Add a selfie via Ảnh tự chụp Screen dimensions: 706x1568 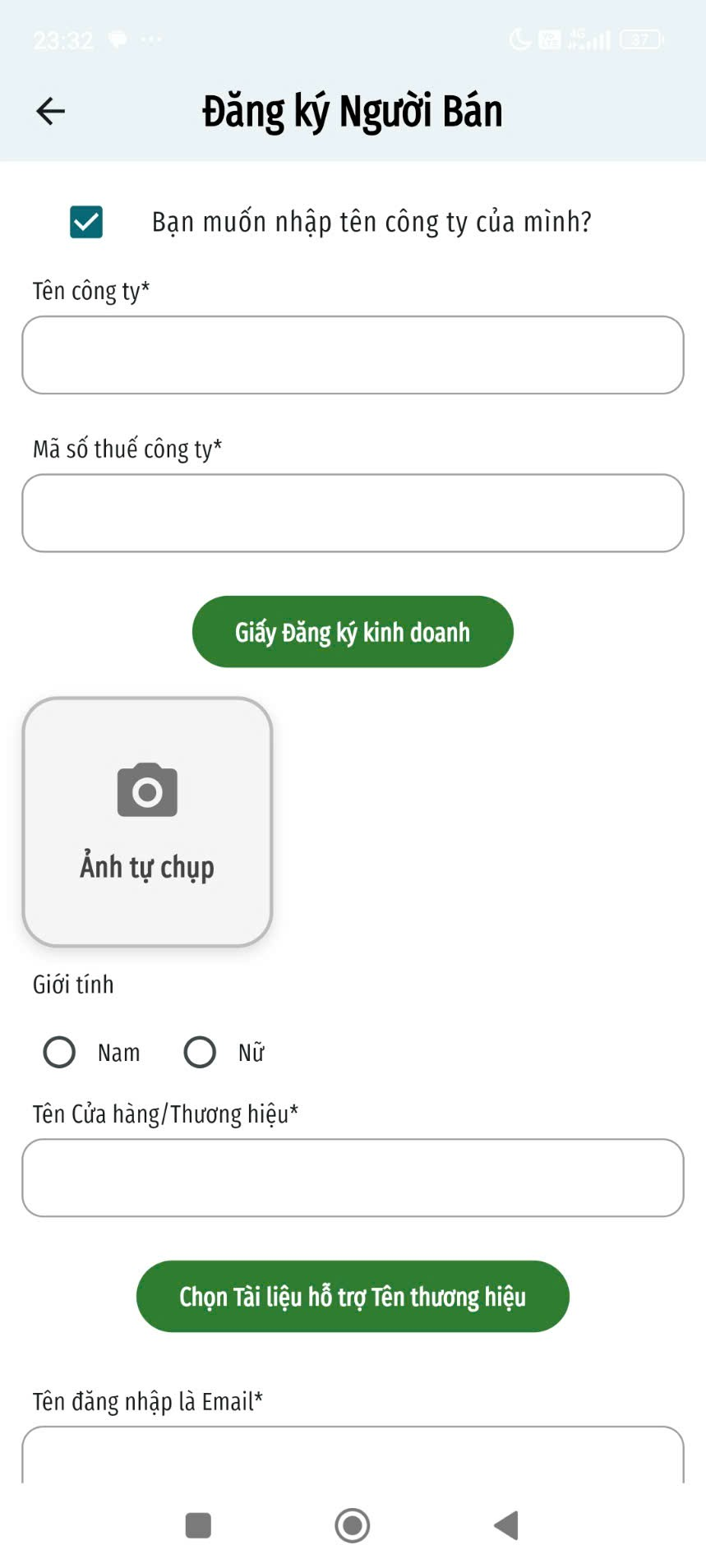click(x=147, y=822)
